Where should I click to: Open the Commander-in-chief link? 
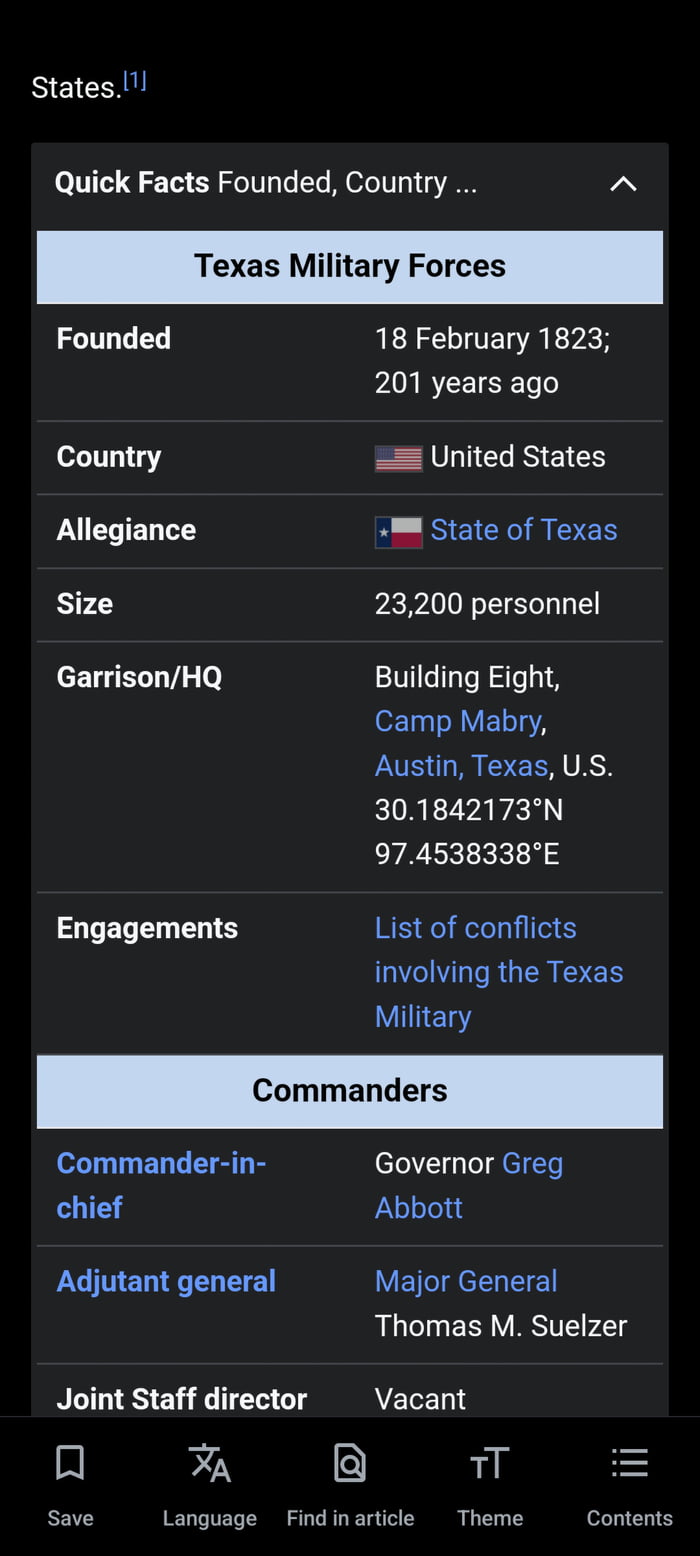pos(160,1185)
